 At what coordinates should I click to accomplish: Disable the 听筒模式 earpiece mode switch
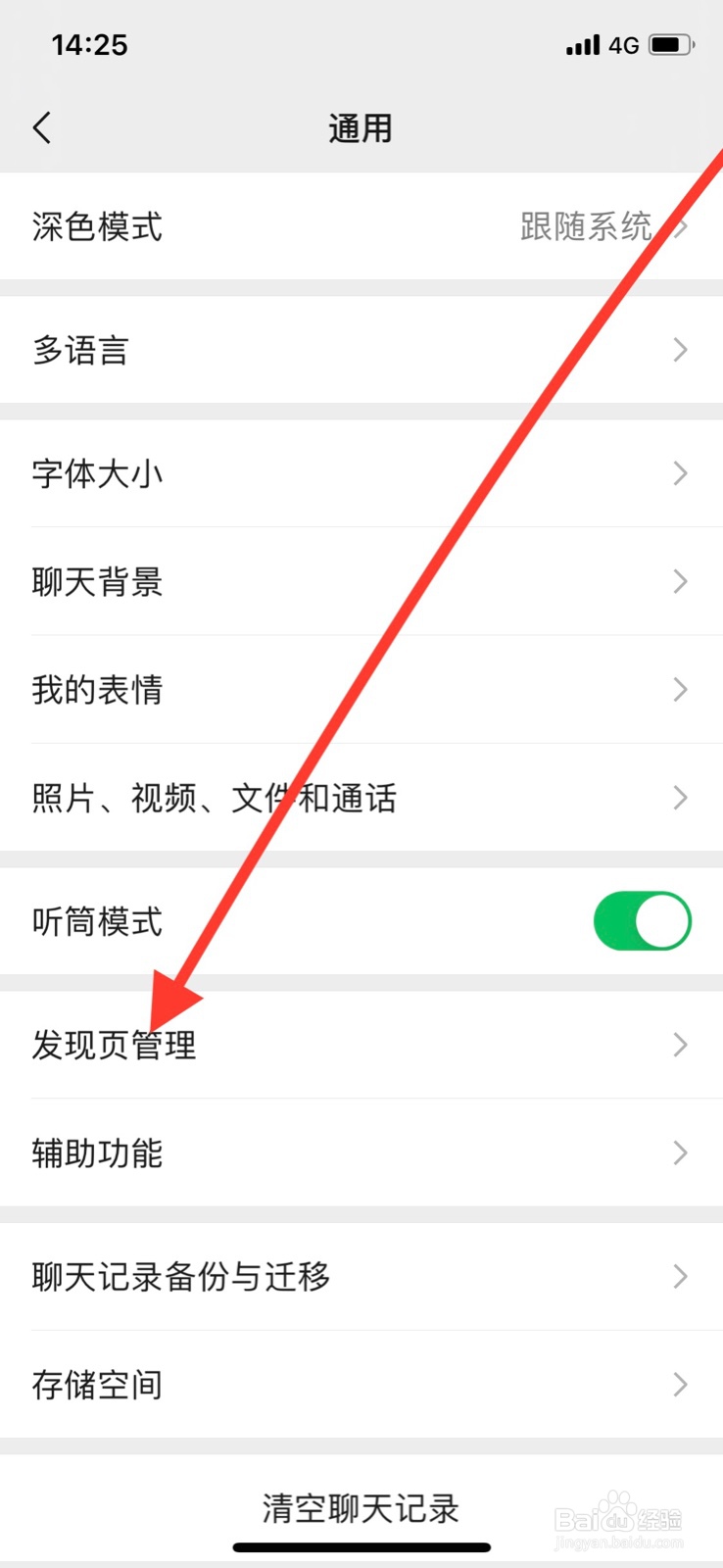[642, 920]
